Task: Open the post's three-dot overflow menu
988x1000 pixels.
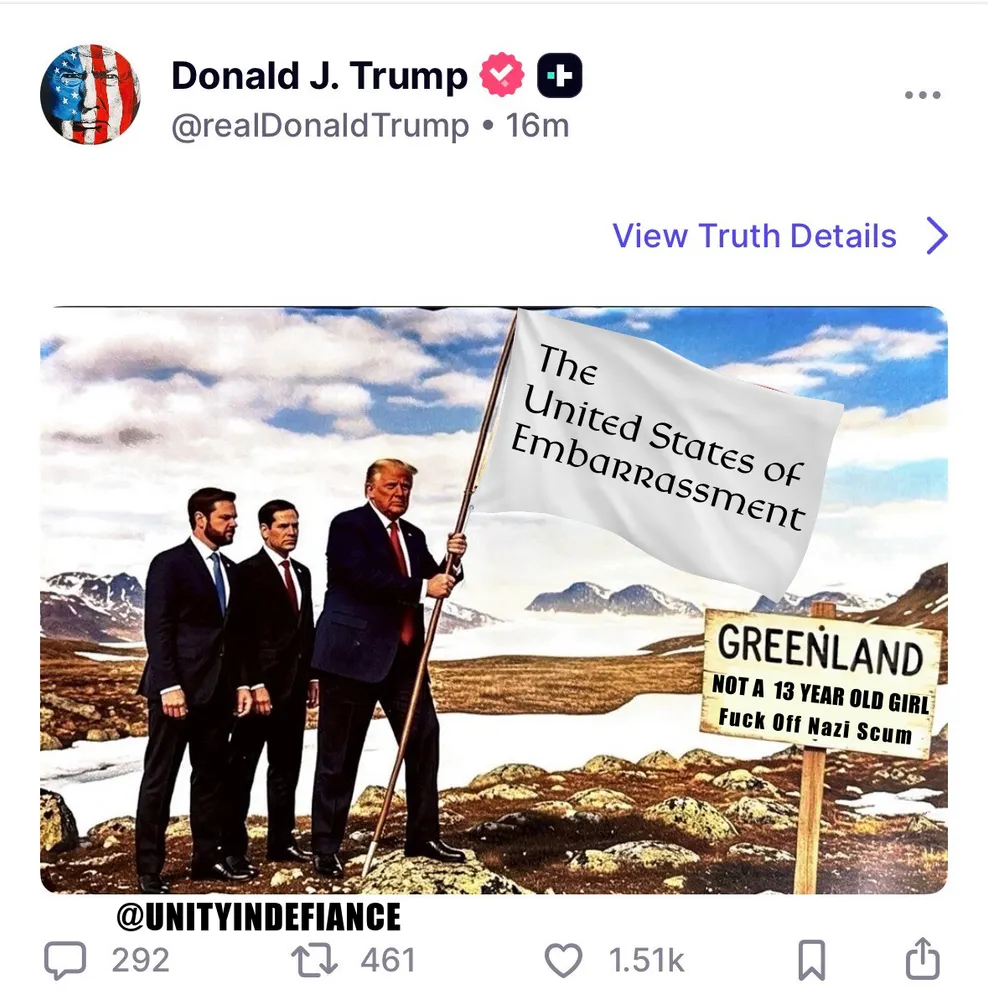Action: click(x=921, y=95)
